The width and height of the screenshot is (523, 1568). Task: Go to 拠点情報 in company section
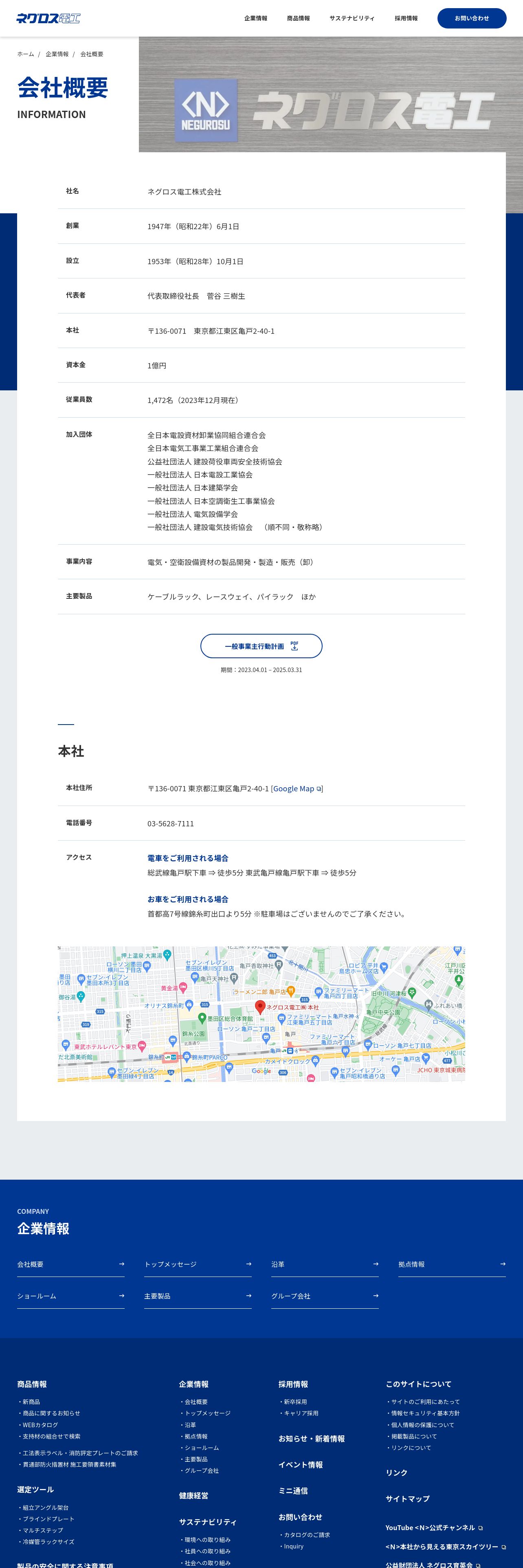tap(452, 1264)
